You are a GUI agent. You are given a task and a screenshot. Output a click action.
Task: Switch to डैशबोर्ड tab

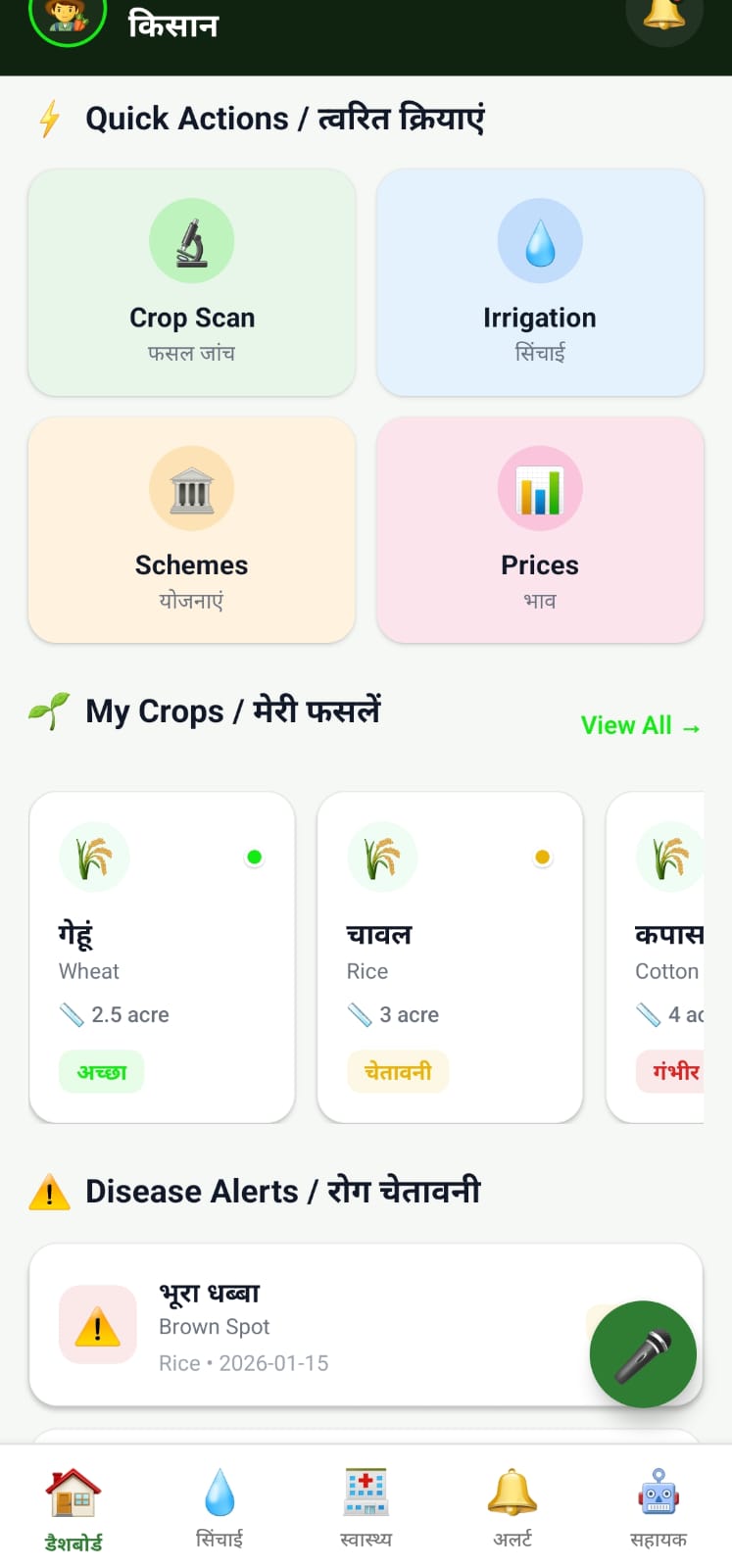(x=71, y=1504)
